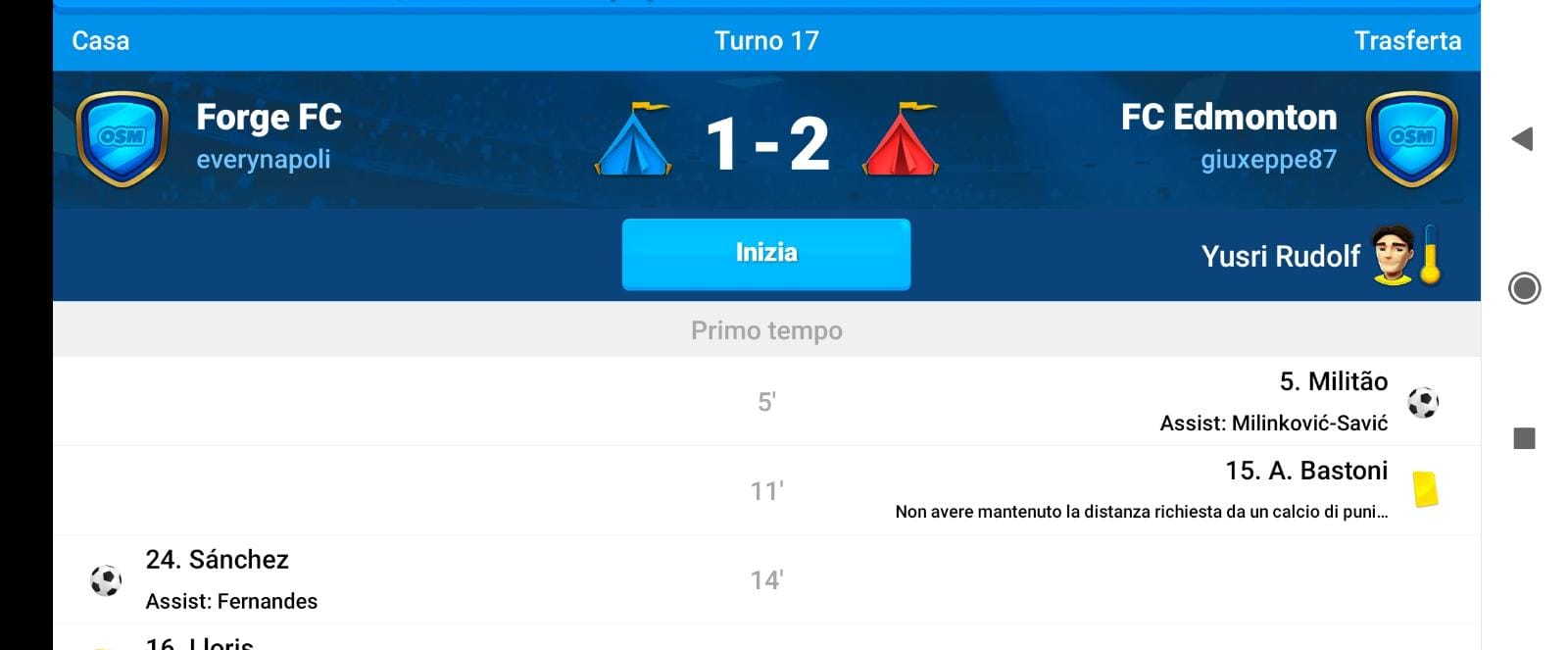Open FC Edmonton team profile
The image size is (1568, 650).
1228,118
